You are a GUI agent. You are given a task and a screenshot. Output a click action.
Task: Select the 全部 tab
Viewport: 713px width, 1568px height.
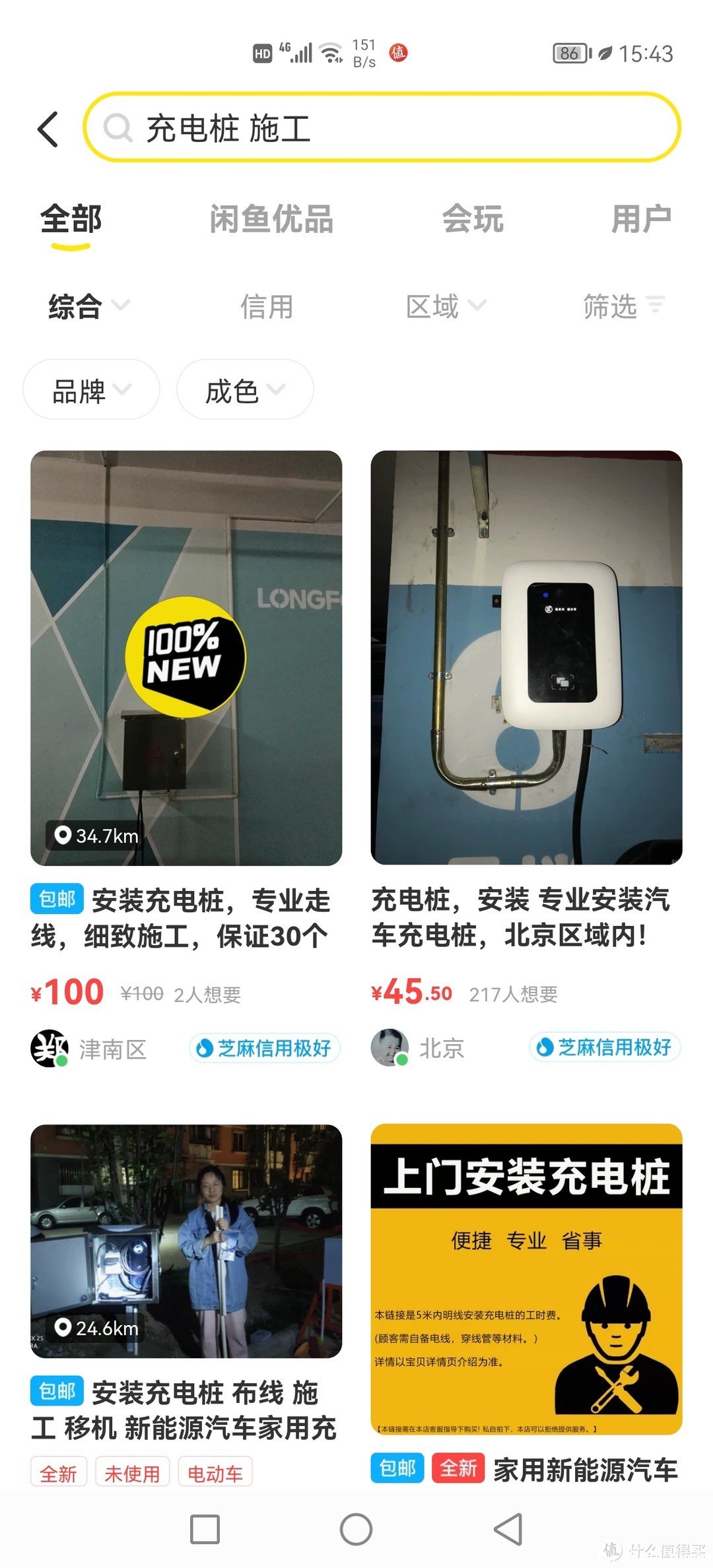pyautogui.click(x=71, y=219)
